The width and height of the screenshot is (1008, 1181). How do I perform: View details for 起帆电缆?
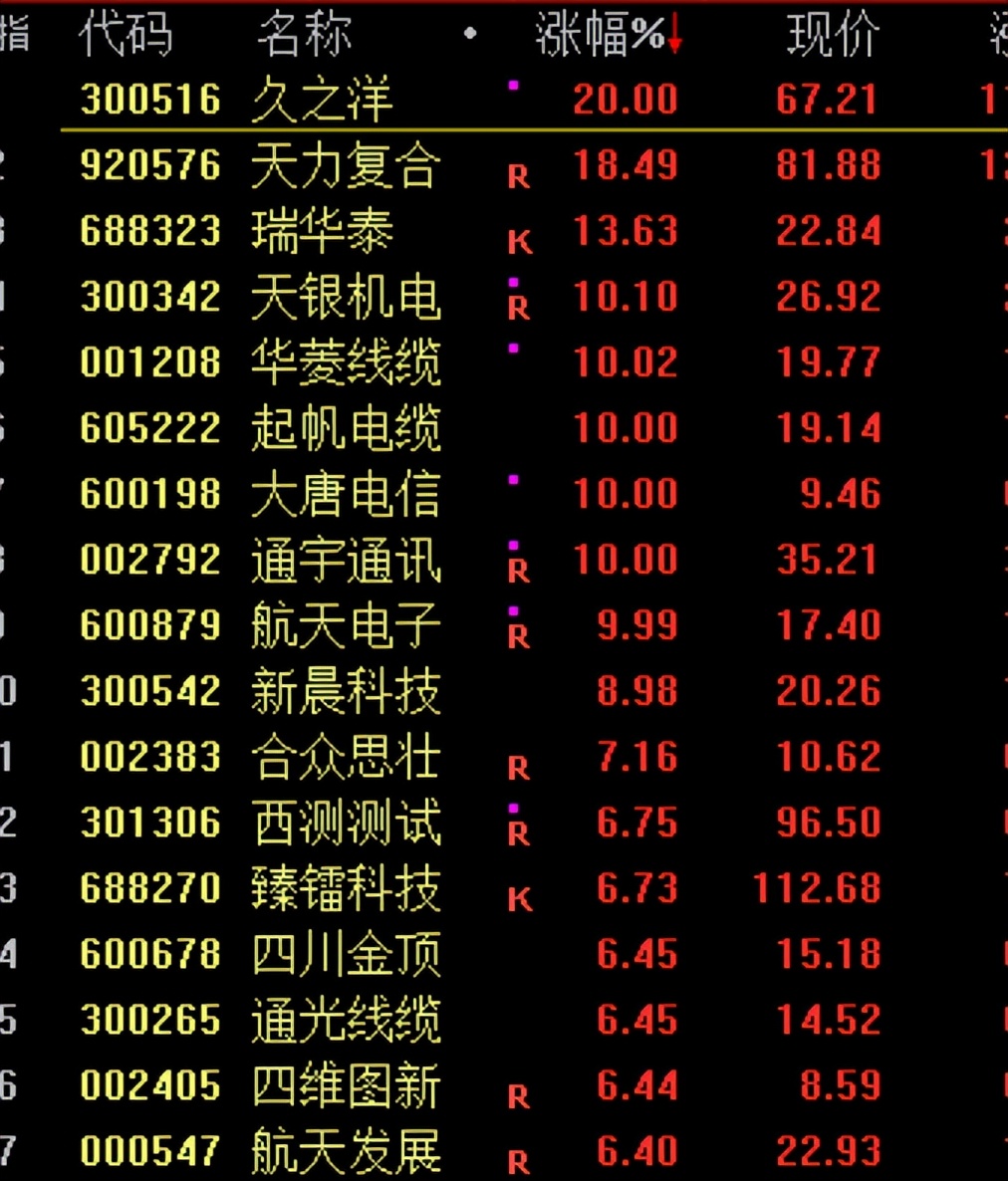[x=344, y=428]
